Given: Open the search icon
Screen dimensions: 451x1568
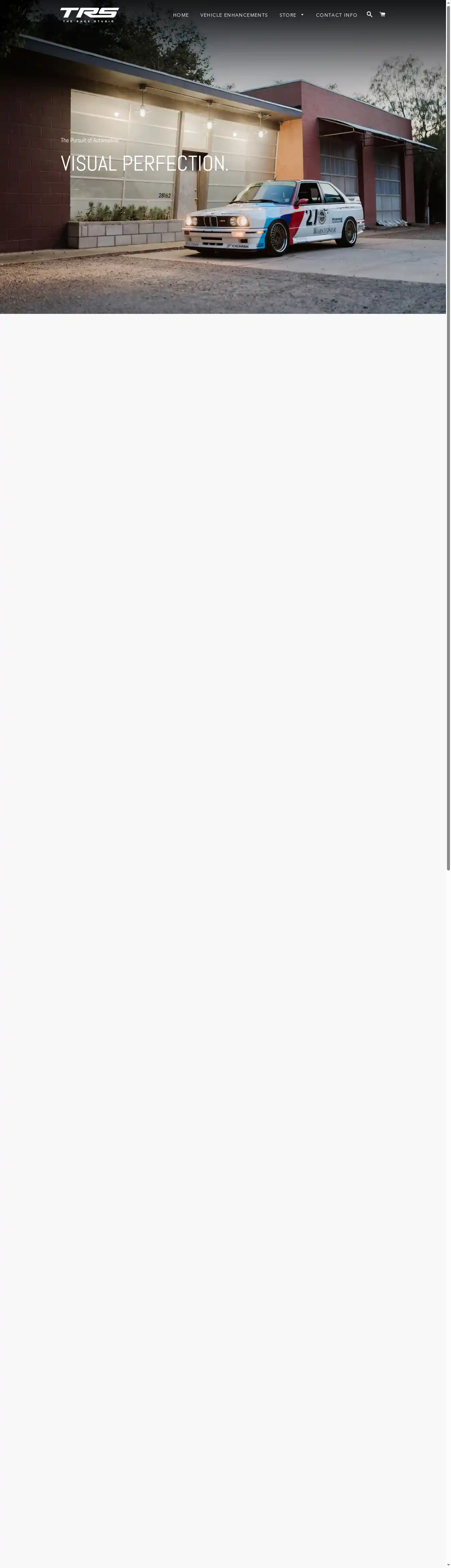Looking at the screenshot, I should pyautogui.click(x=369, y=15).
